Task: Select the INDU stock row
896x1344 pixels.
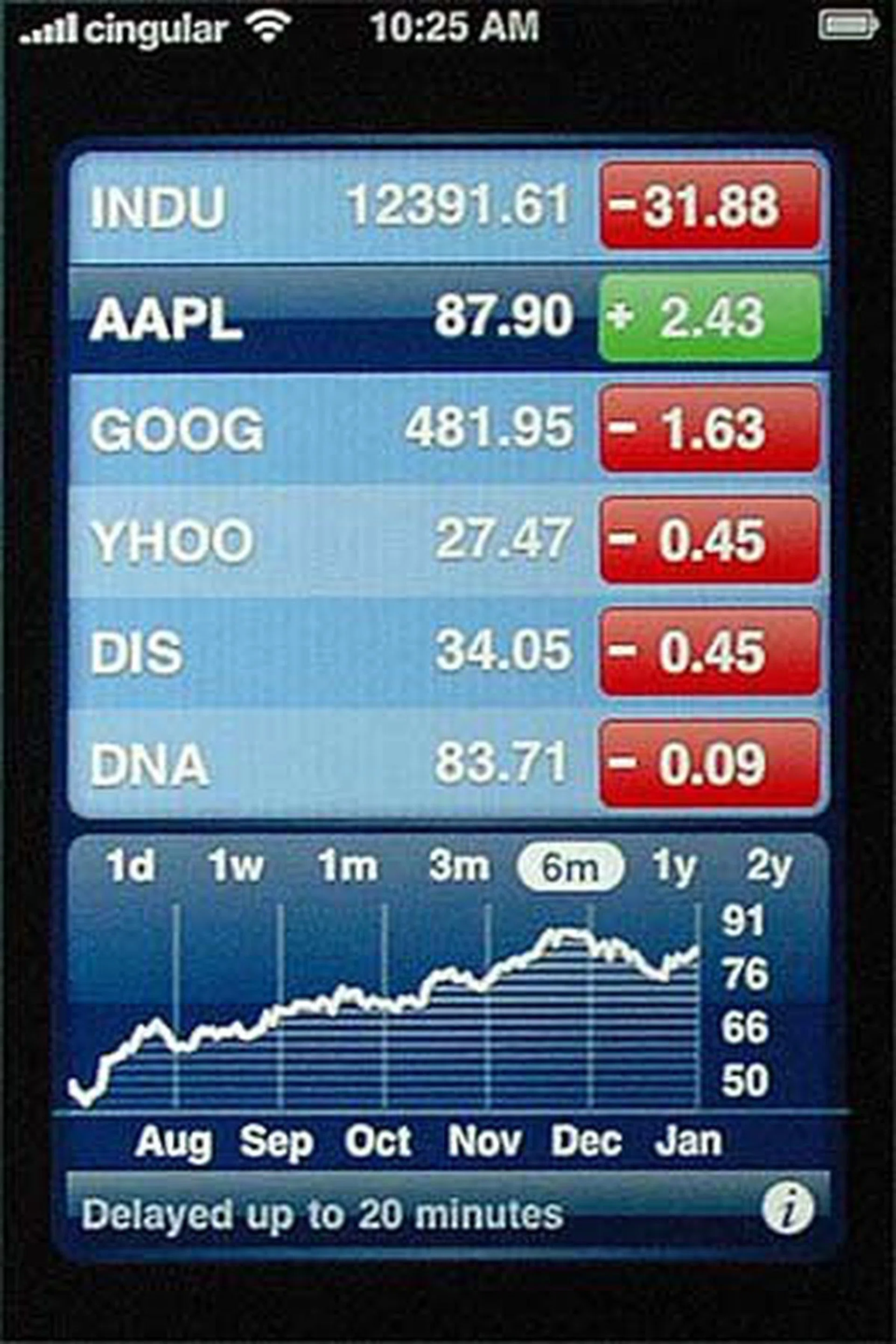Action: [331, 206]
